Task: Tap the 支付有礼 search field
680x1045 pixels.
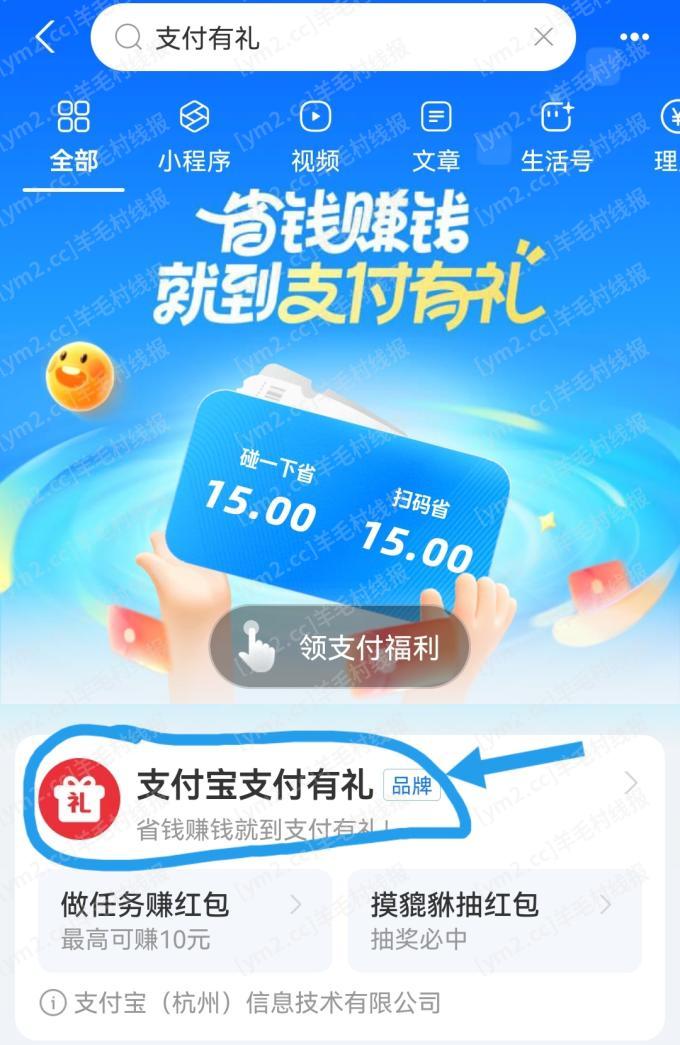Action: tap(320, 38)
